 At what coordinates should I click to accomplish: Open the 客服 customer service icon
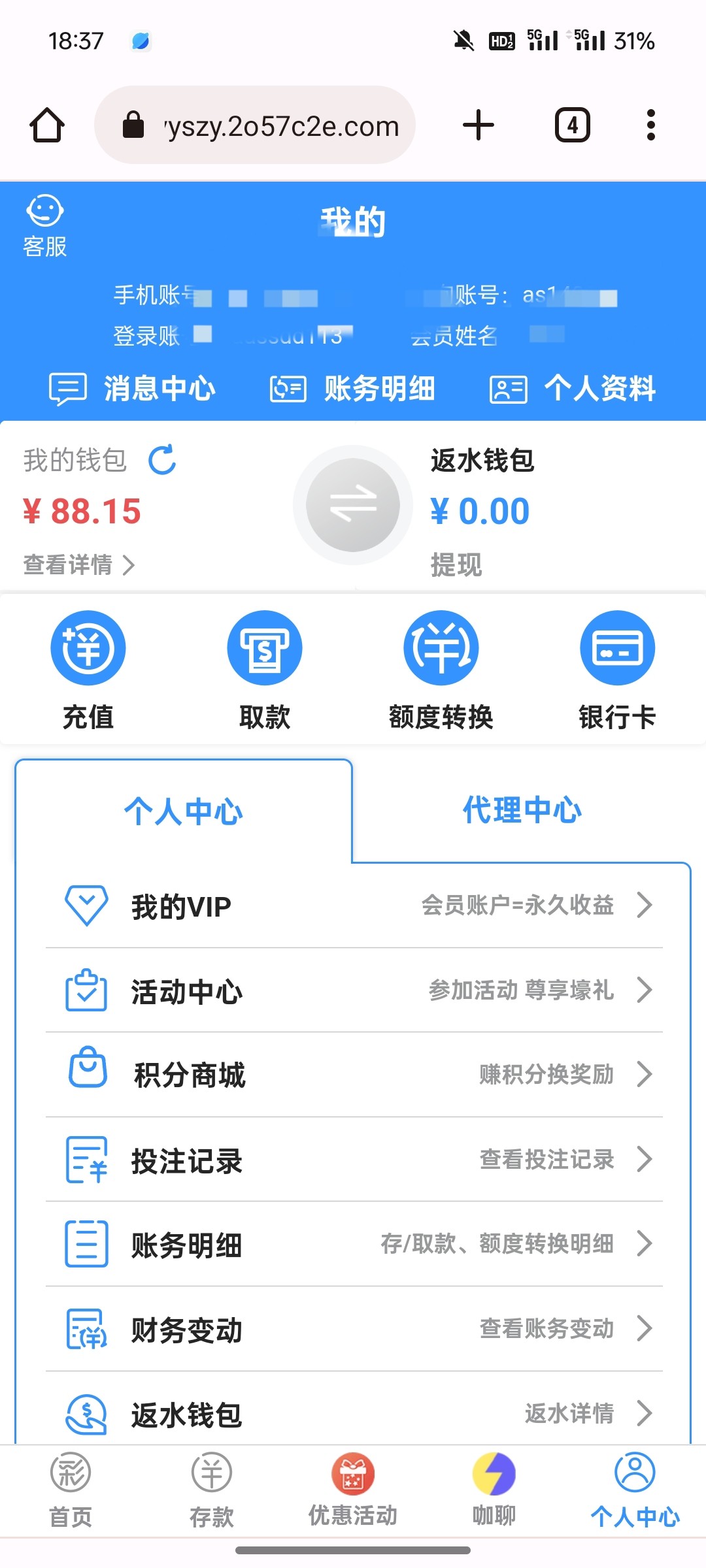pyautogui.click(x=44, y=225)
